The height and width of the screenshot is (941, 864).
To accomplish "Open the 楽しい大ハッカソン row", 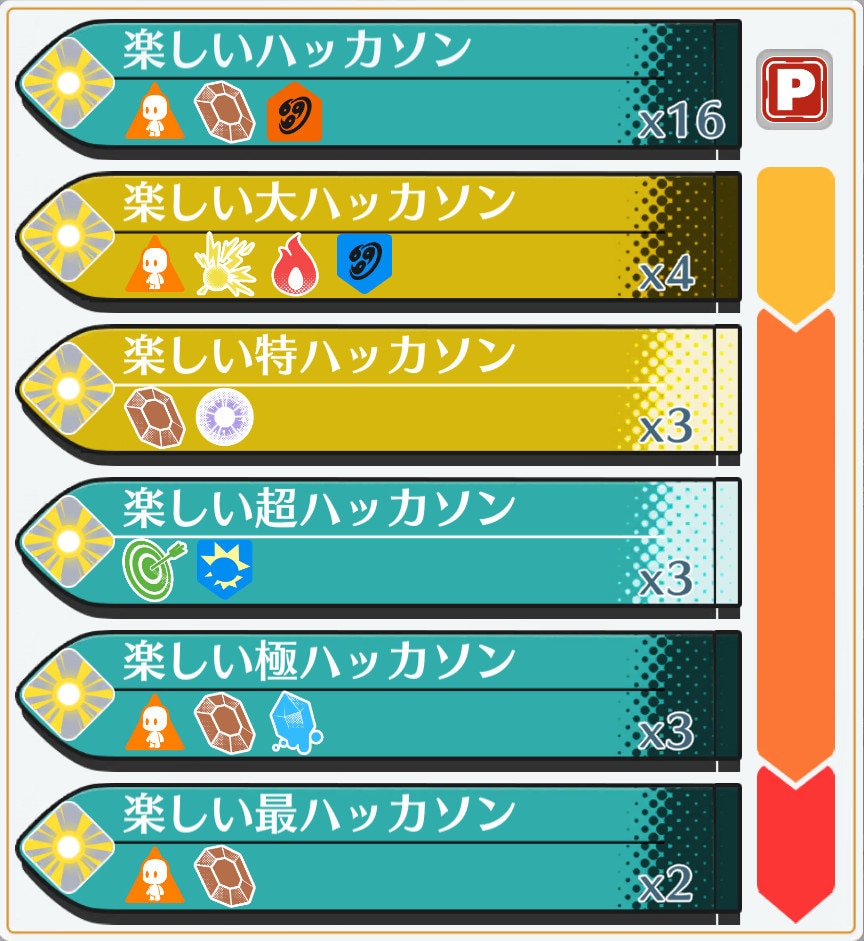I will [380, 240].
